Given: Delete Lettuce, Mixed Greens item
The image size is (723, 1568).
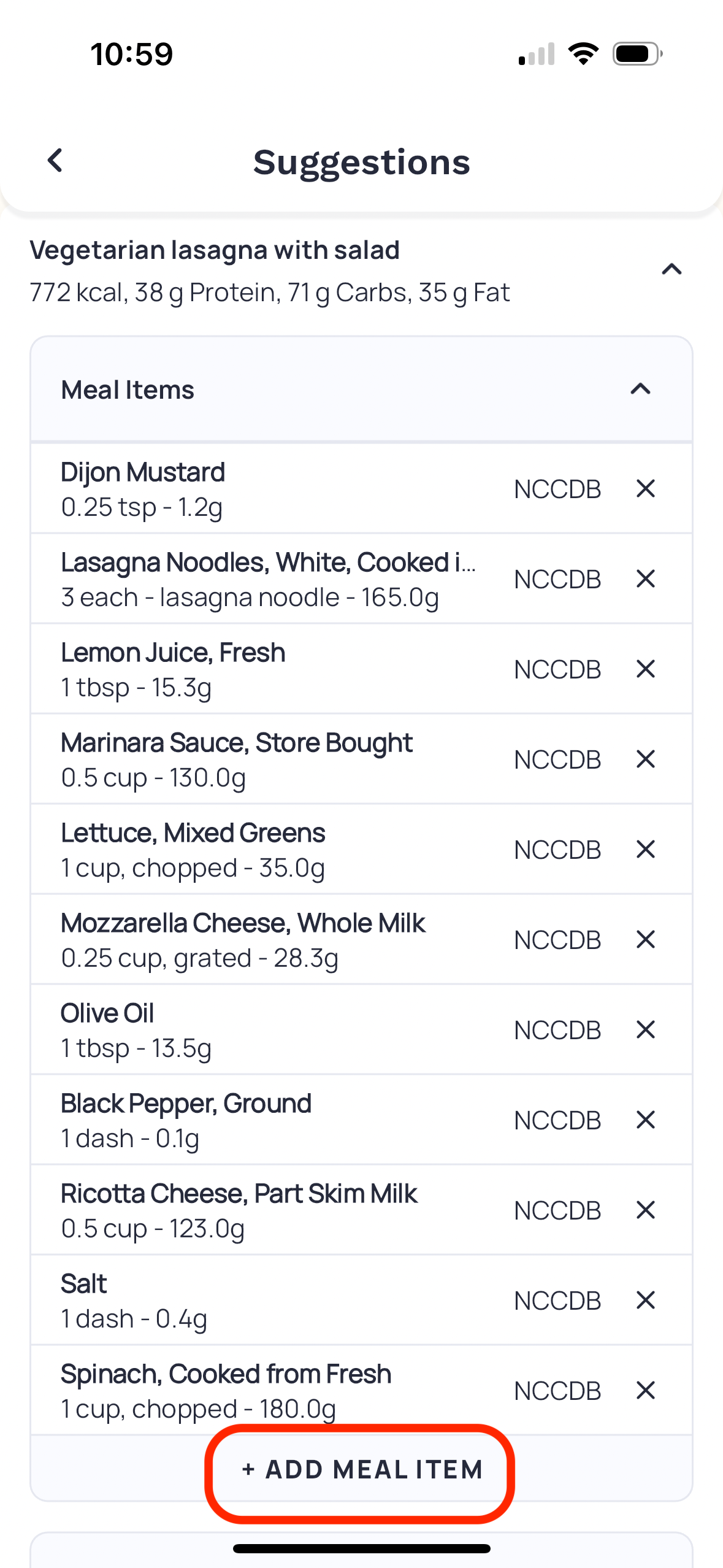Looking at the screenshot, I should pos(646,849).
